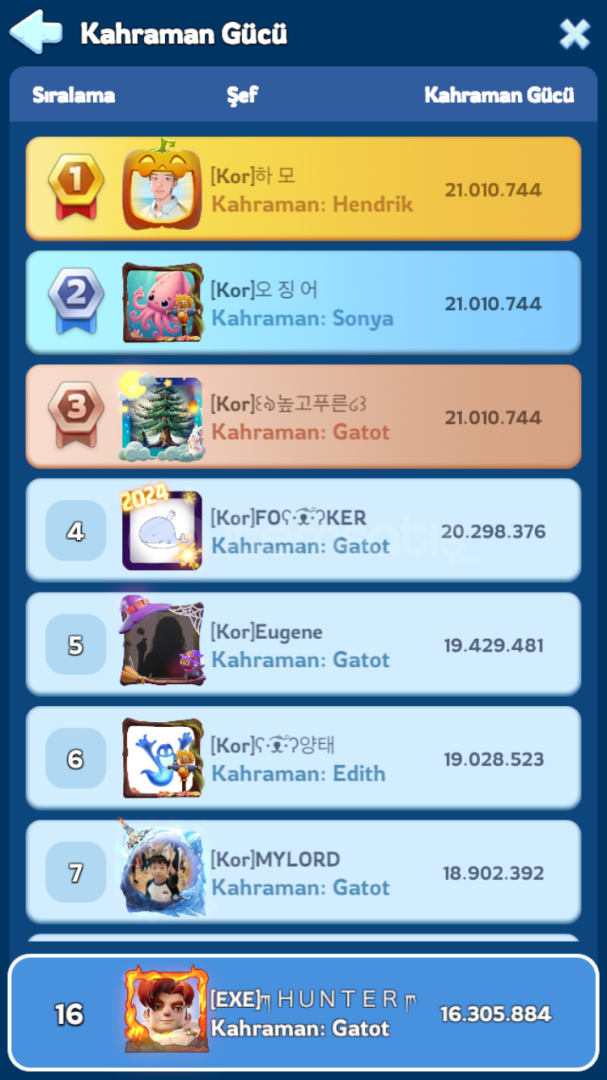
Task: Open the rank 6 player with hero Edith
Action: [303, 759]
